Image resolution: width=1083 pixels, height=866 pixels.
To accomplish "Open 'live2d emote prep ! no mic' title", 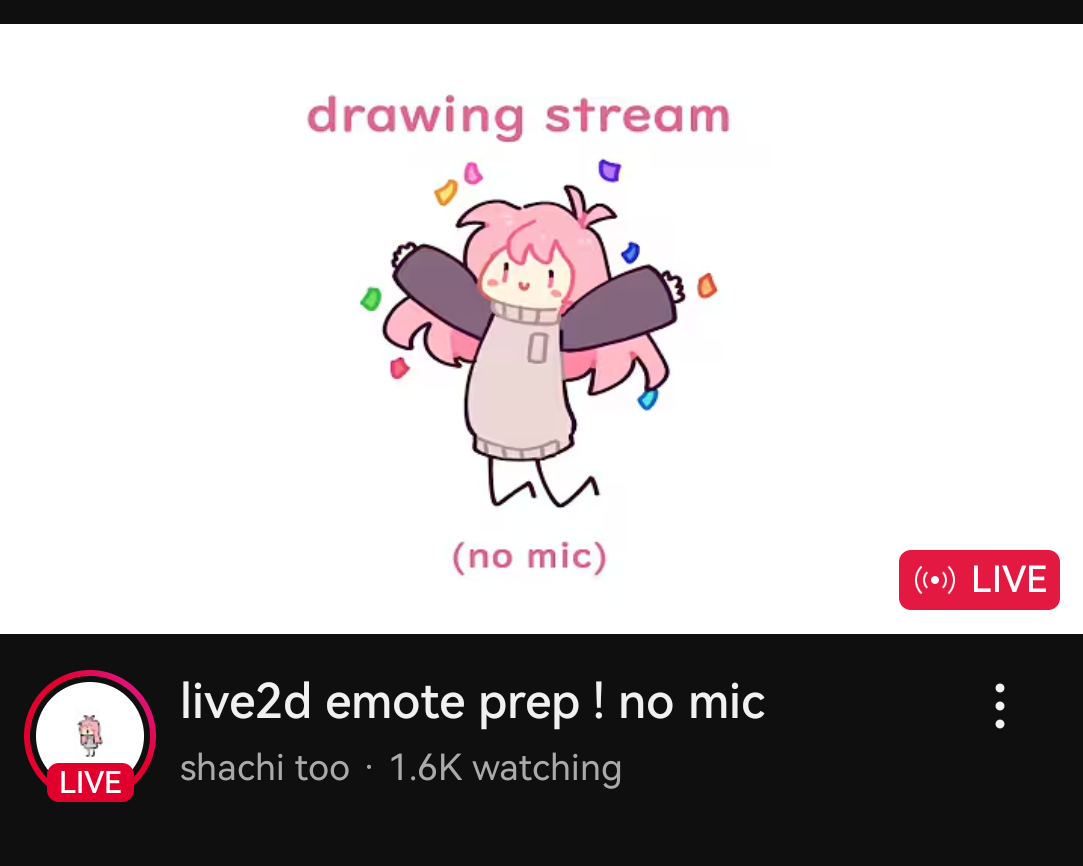I will (x=472, y=702).
